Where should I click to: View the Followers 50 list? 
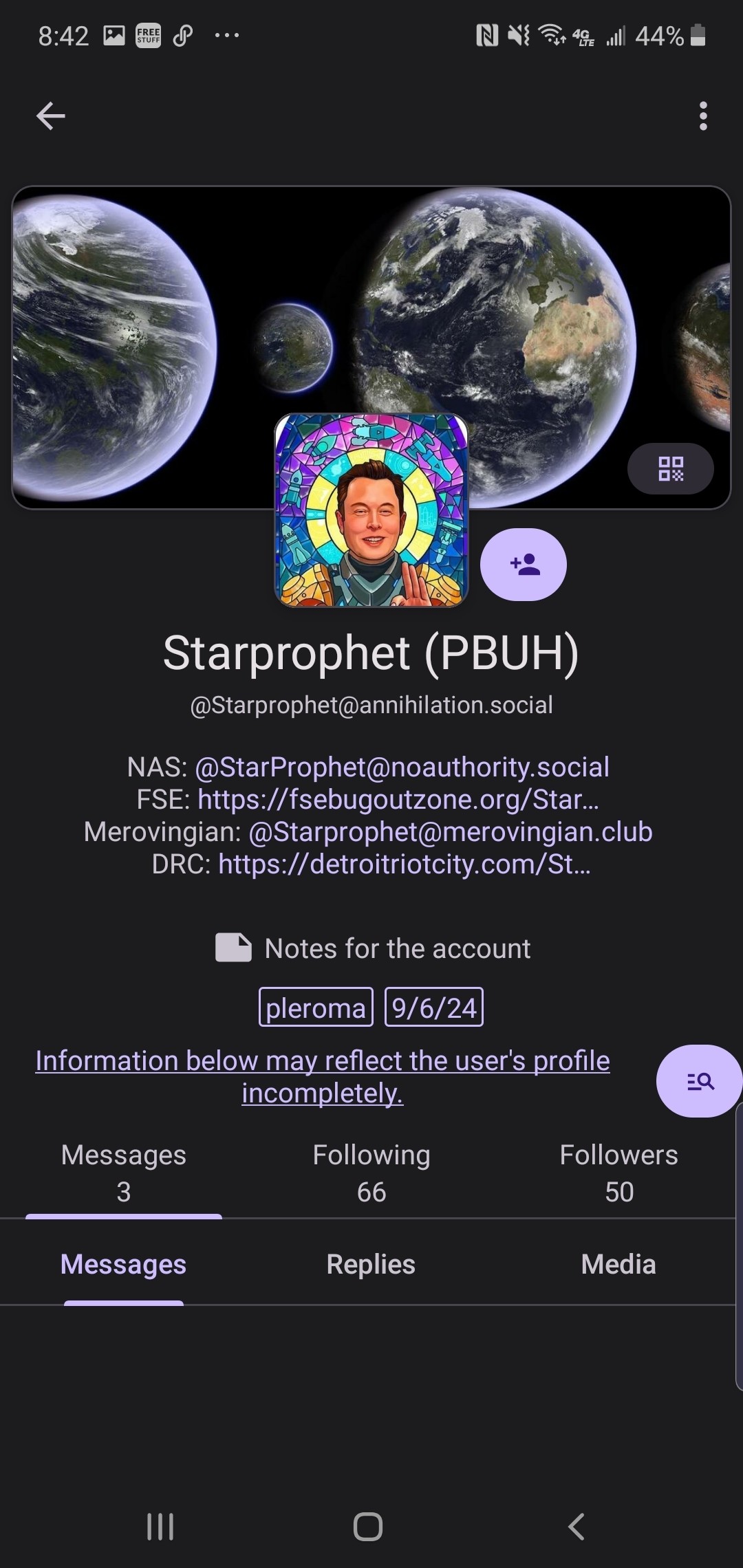coord(618,1173)
